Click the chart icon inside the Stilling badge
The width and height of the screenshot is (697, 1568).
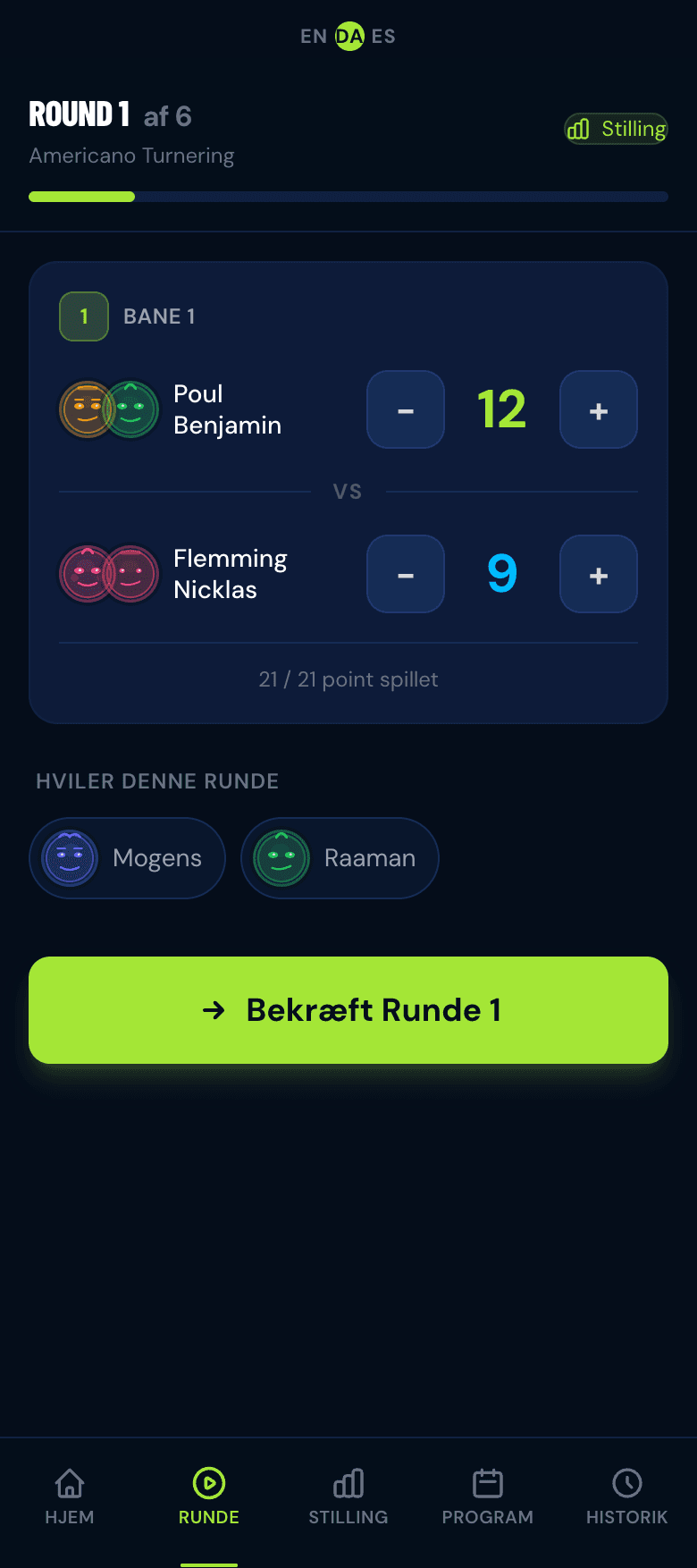[x=577, y=129]
